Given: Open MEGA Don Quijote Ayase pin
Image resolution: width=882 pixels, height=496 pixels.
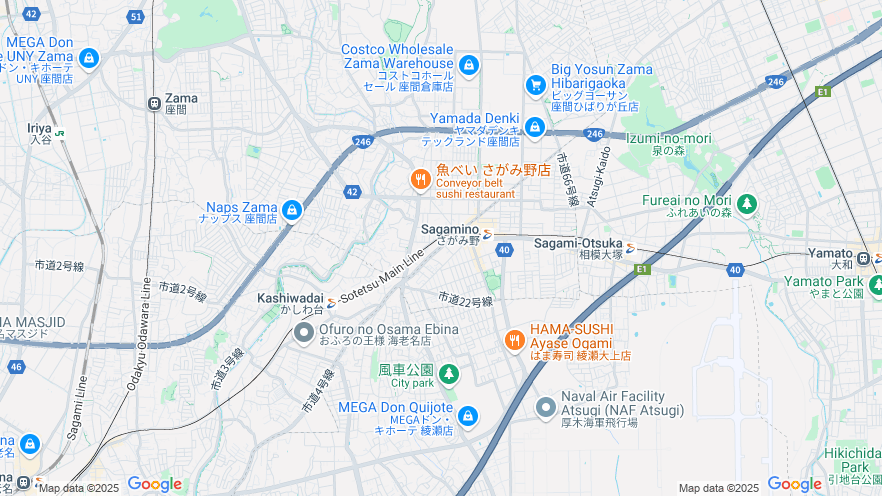Looking at the screenshot, I should (x=468, y=416).
